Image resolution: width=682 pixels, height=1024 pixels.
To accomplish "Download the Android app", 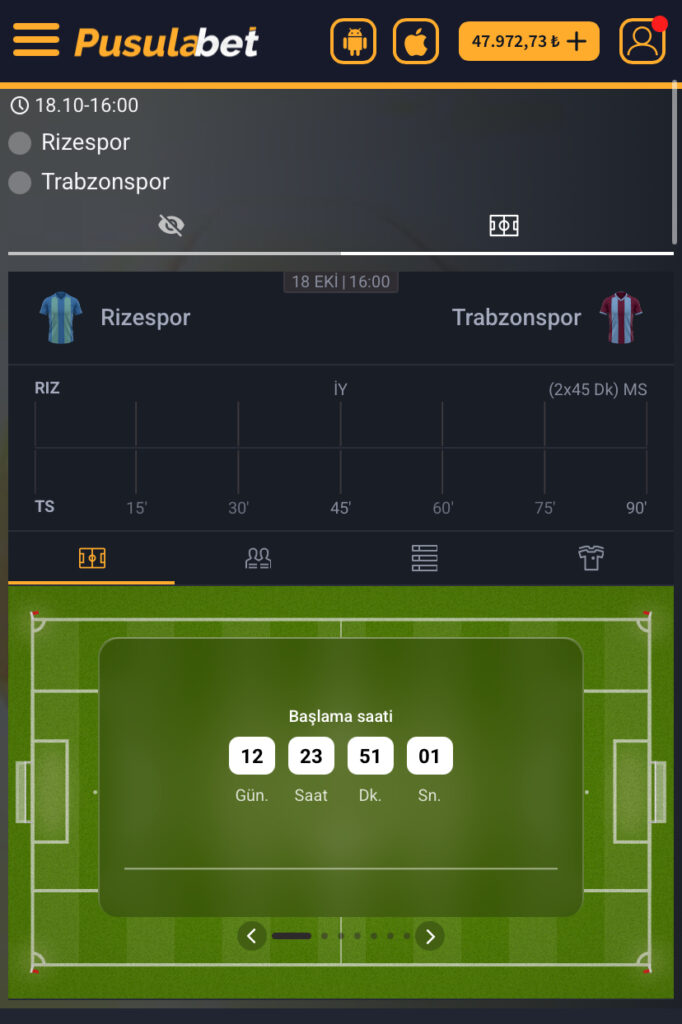I will [353, 41].
